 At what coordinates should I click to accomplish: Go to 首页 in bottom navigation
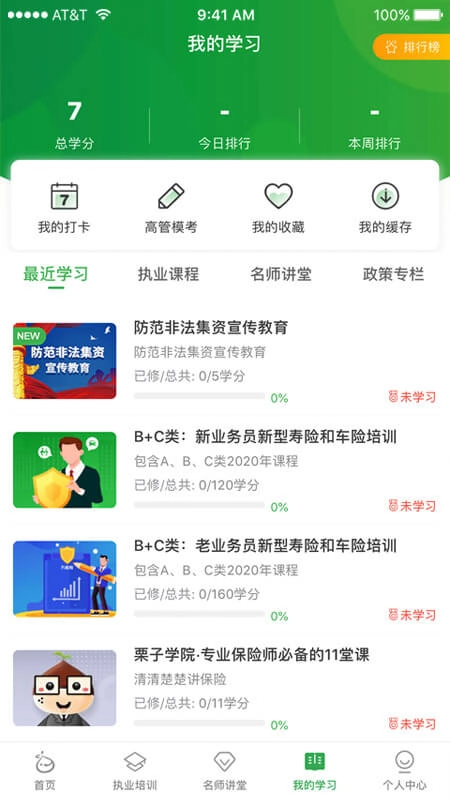tap(45, 771)
